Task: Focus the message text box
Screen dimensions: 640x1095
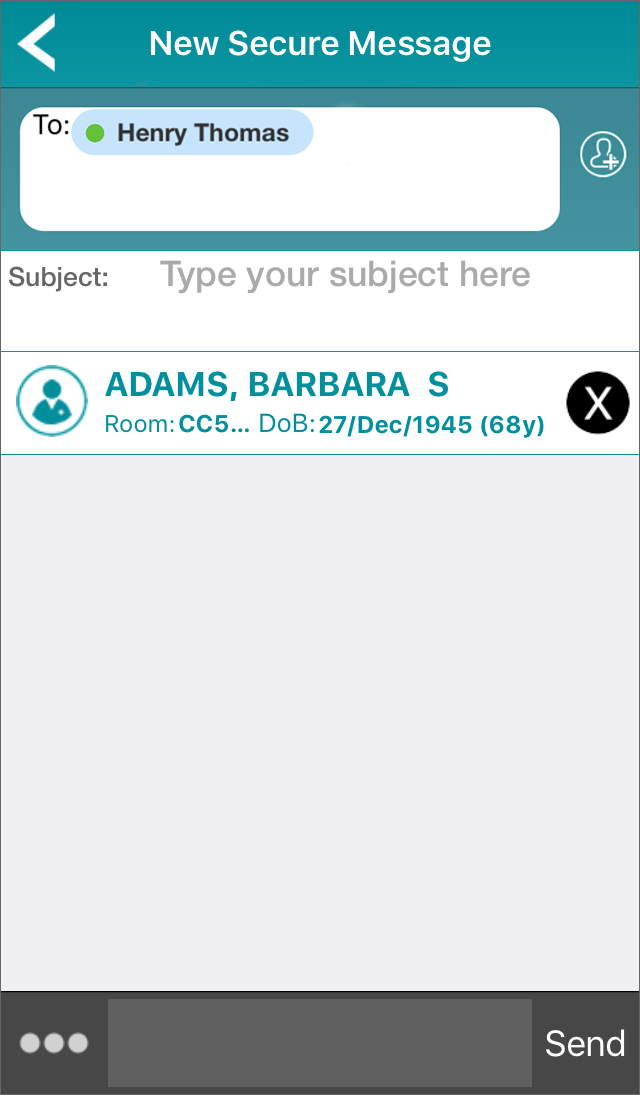Action: tap(320, 1043)
